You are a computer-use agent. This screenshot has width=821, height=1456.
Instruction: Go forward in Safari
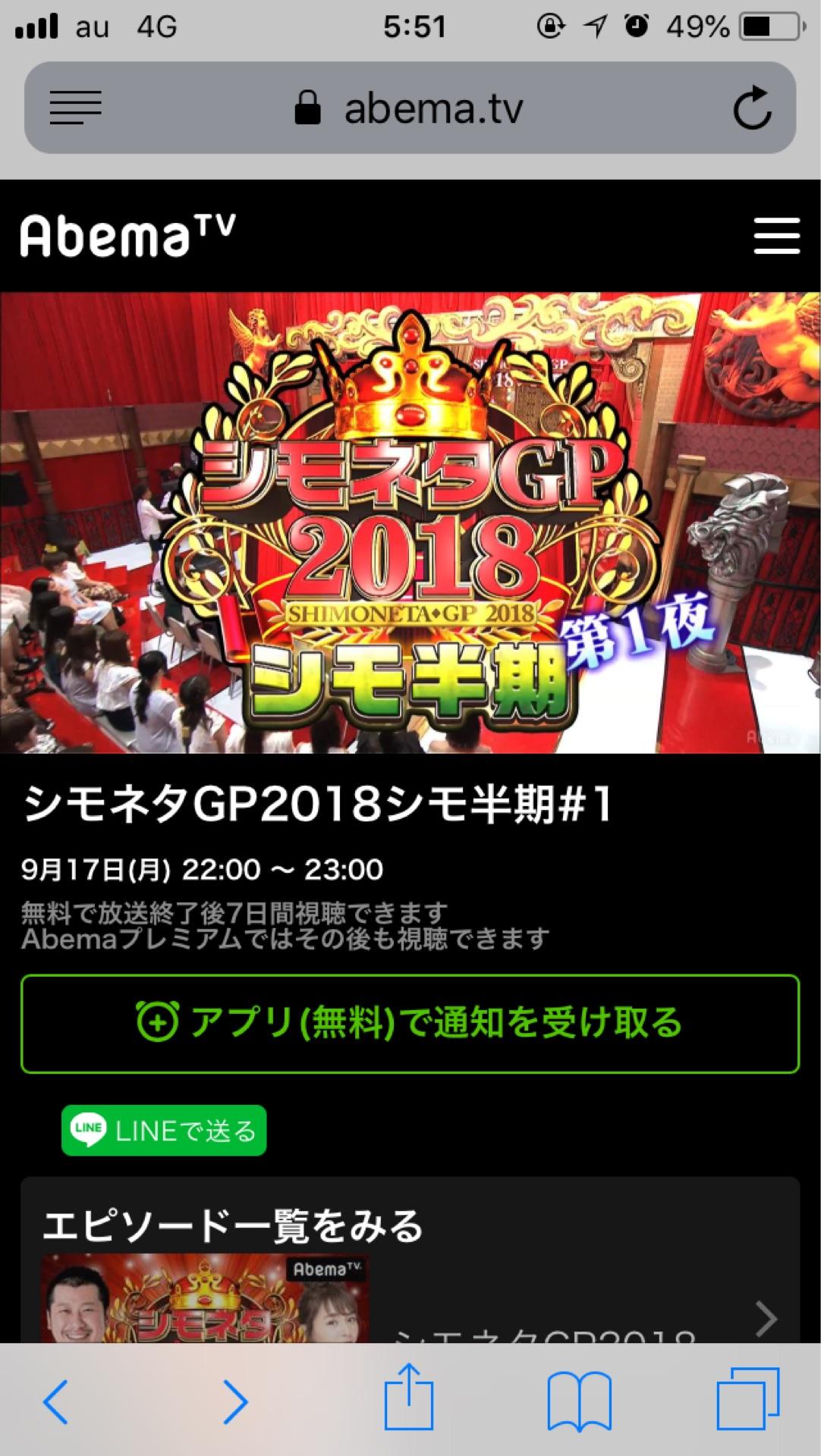[235, 1401]
